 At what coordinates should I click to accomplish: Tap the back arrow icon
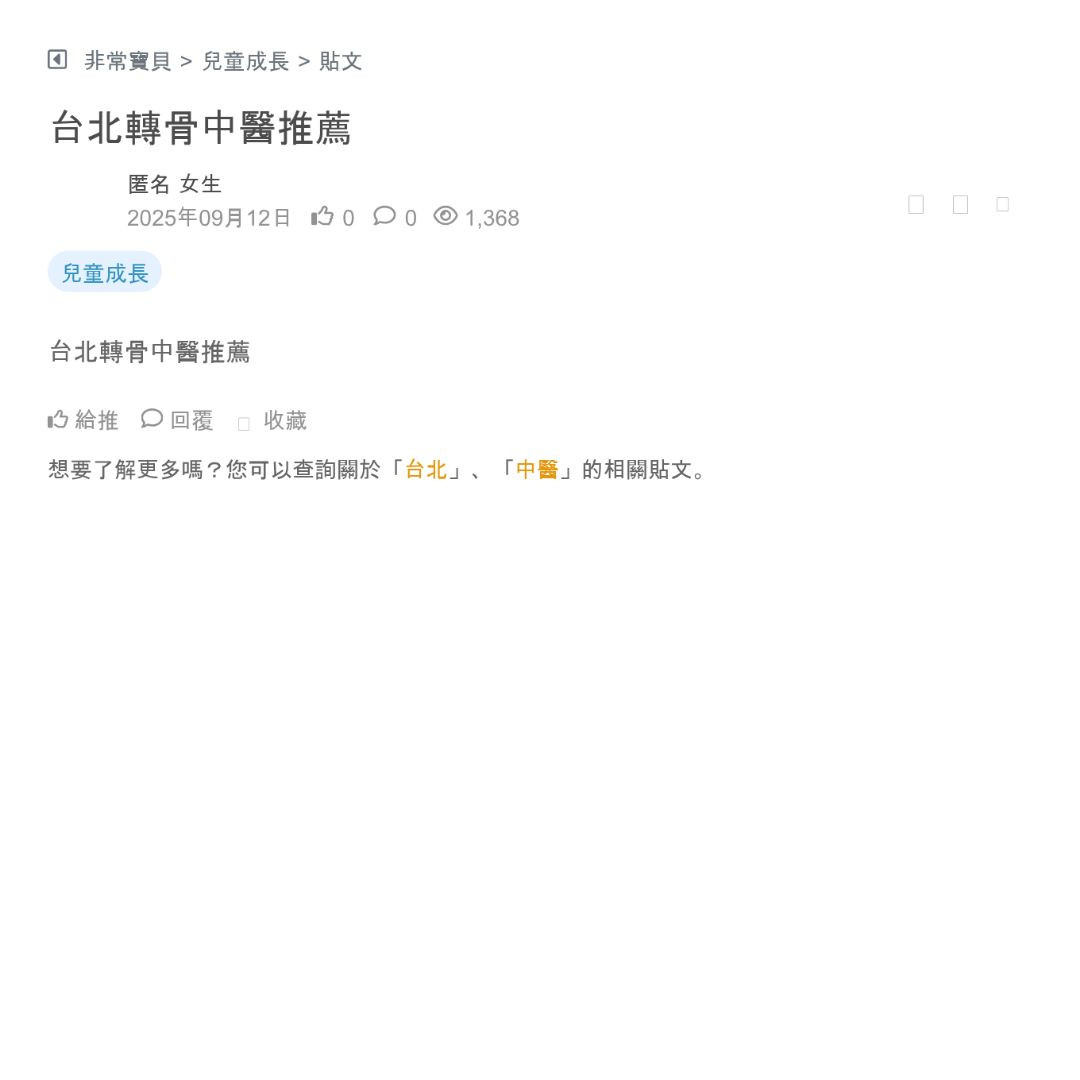(57, 60)
